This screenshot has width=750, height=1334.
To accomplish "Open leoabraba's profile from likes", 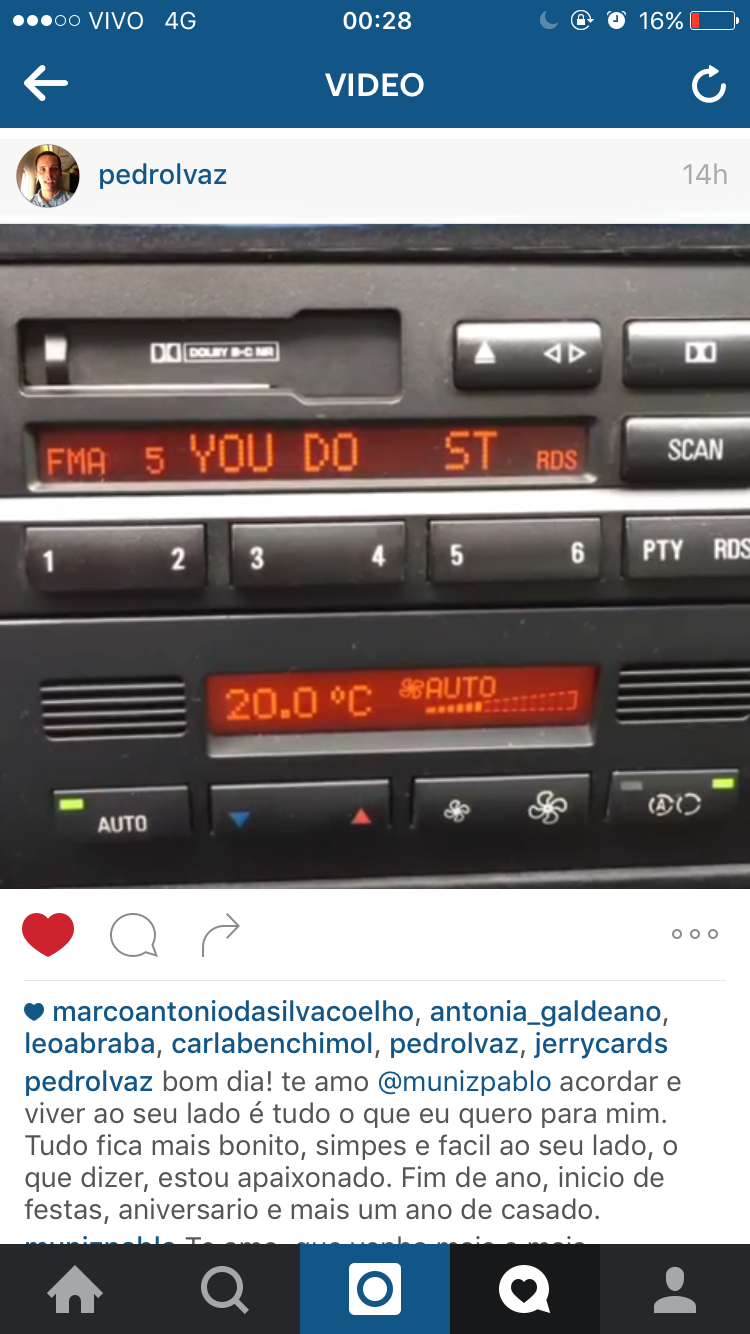I will tap(89, 1044).
